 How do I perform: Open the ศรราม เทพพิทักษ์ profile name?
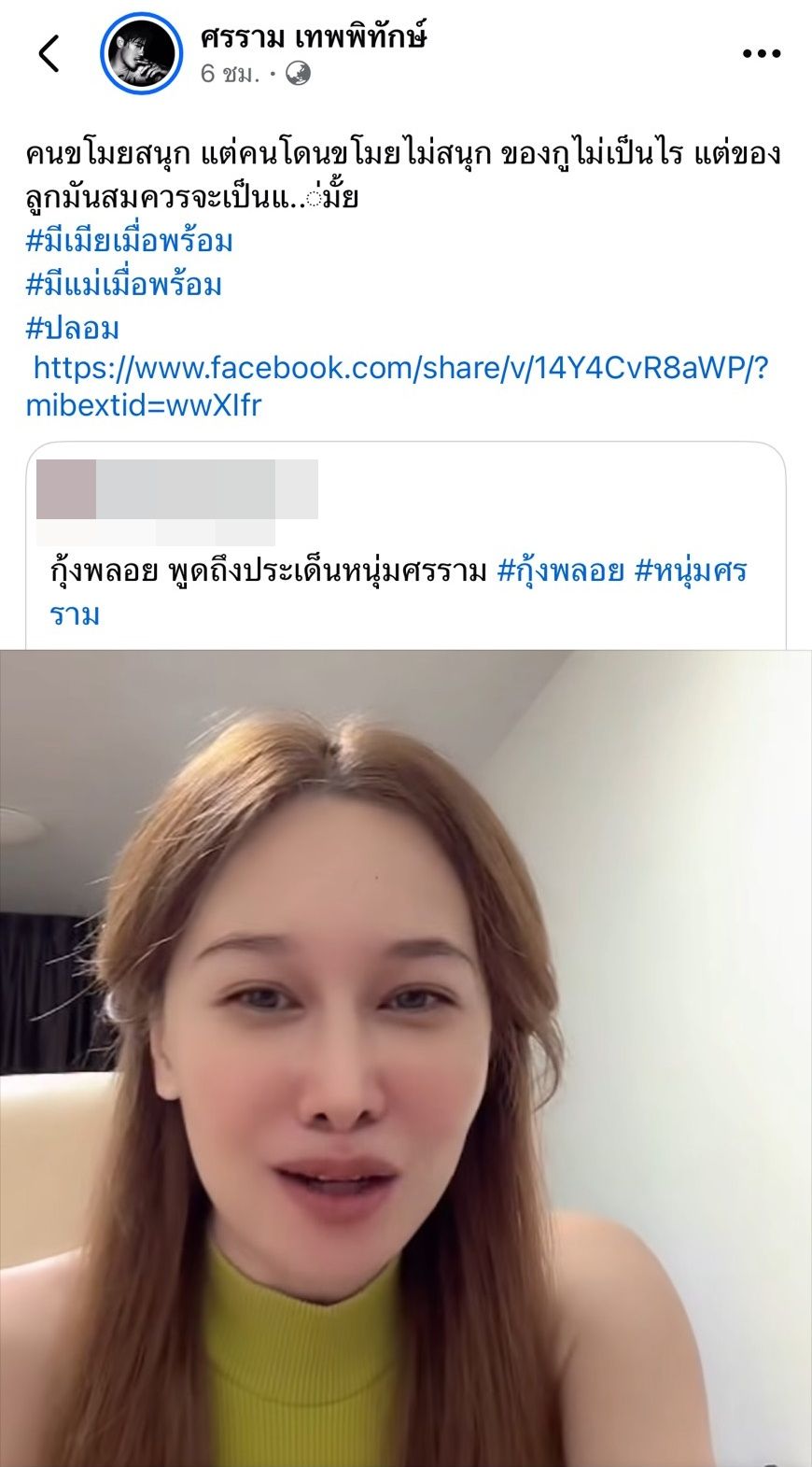[314, 37]
